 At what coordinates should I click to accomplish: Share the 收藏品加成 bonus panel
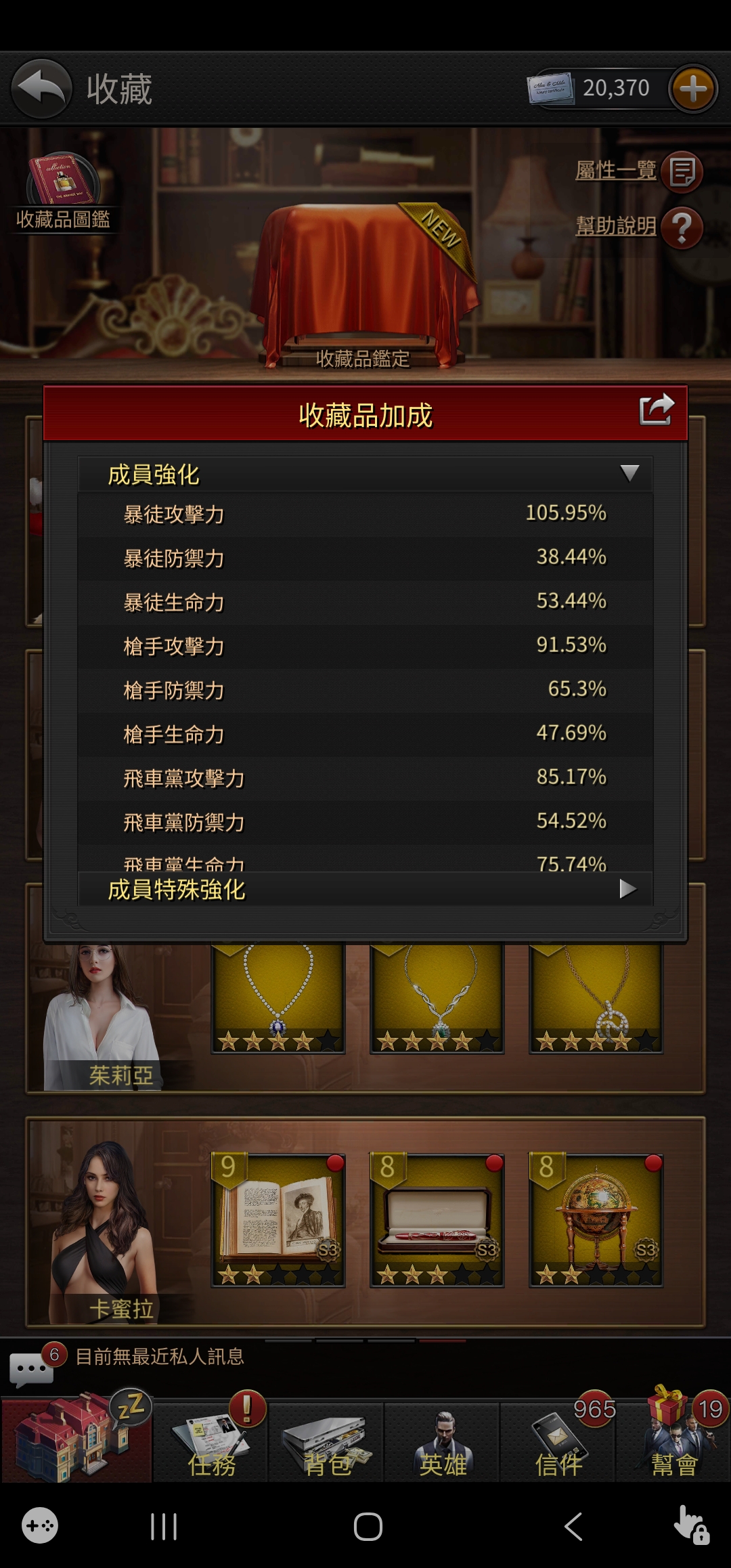point(656,410)
